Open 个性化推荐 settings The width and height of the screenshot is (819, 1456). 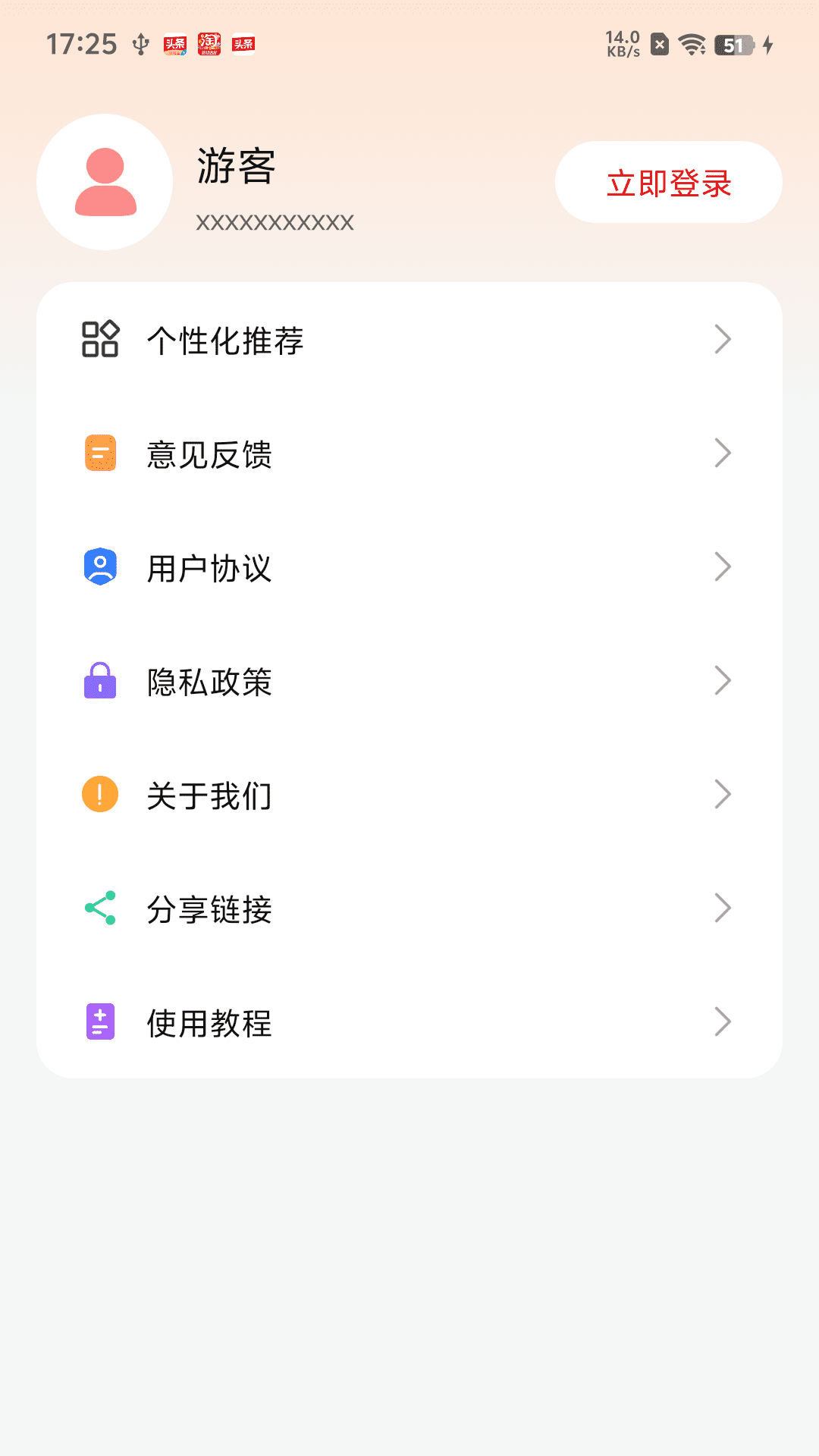[x=409, y=340]
